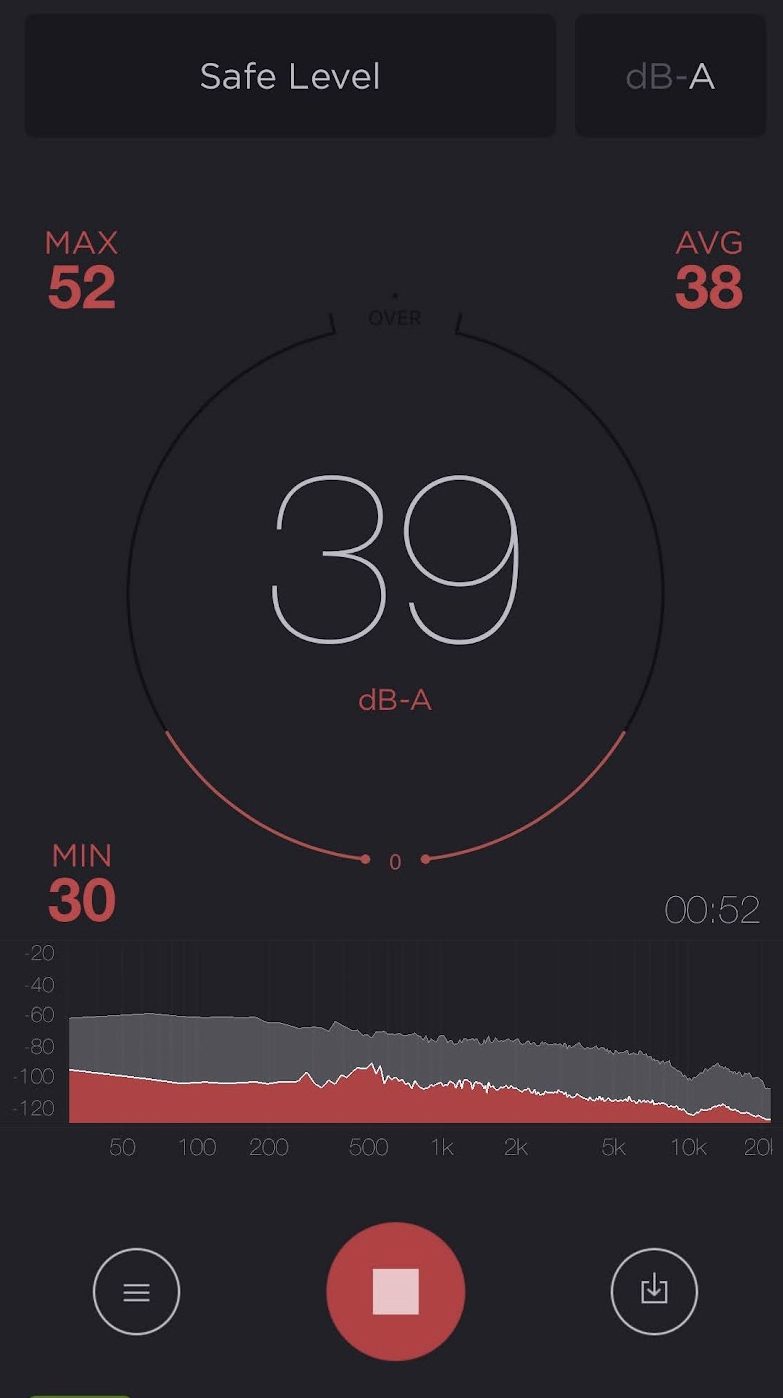Open the Safe Level info box
The height and width of the screenshot is (1398, 783).
click(290, 76)
